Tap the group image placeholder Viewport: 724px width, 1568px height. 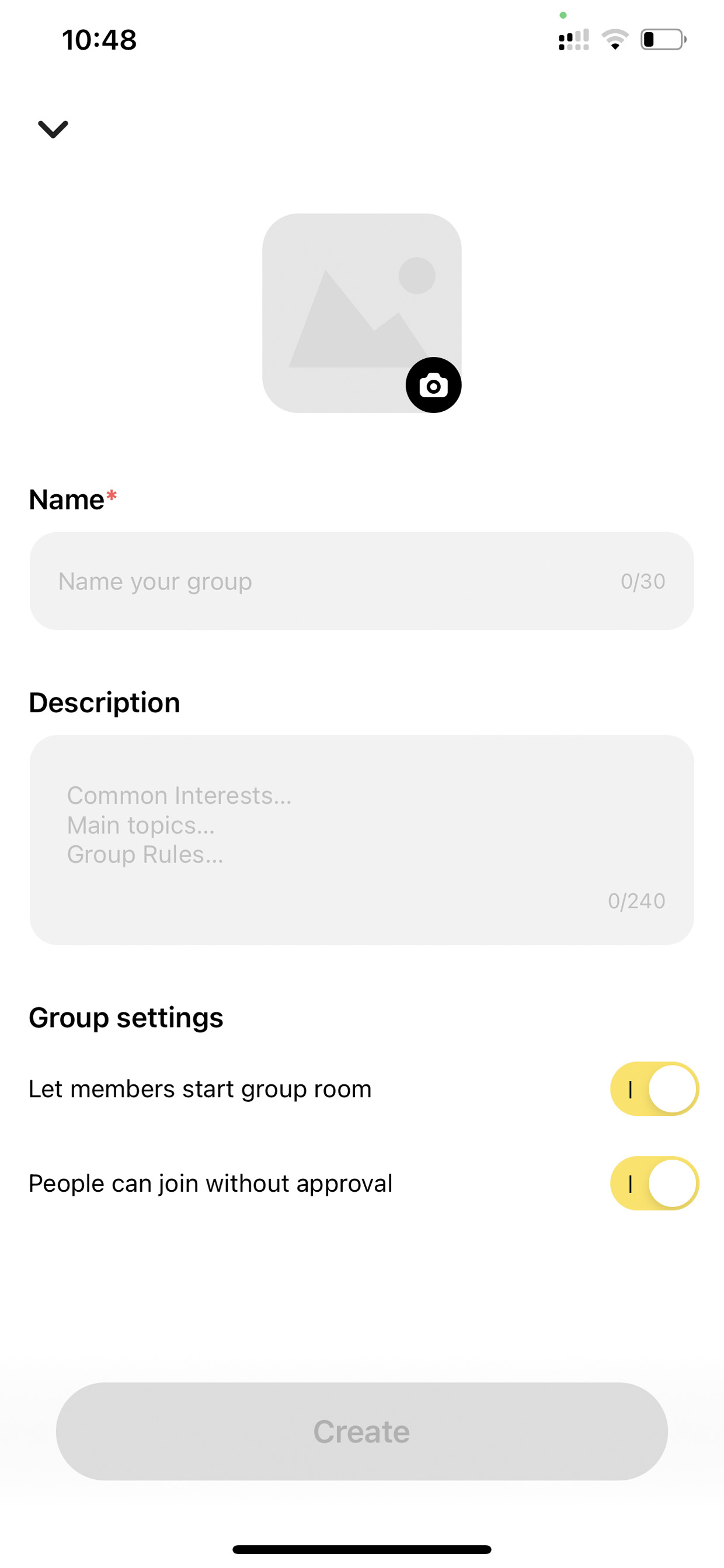point(361,313)
